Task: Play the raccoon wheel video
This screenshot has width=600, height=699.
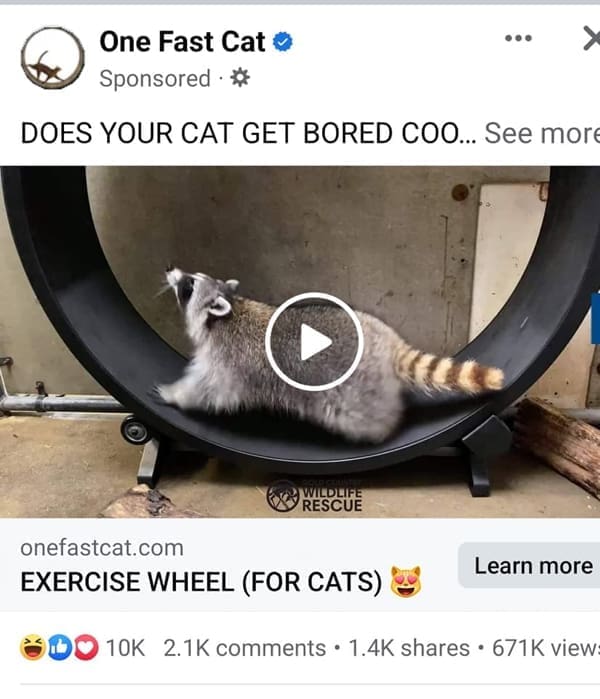Action: (313, 342)
